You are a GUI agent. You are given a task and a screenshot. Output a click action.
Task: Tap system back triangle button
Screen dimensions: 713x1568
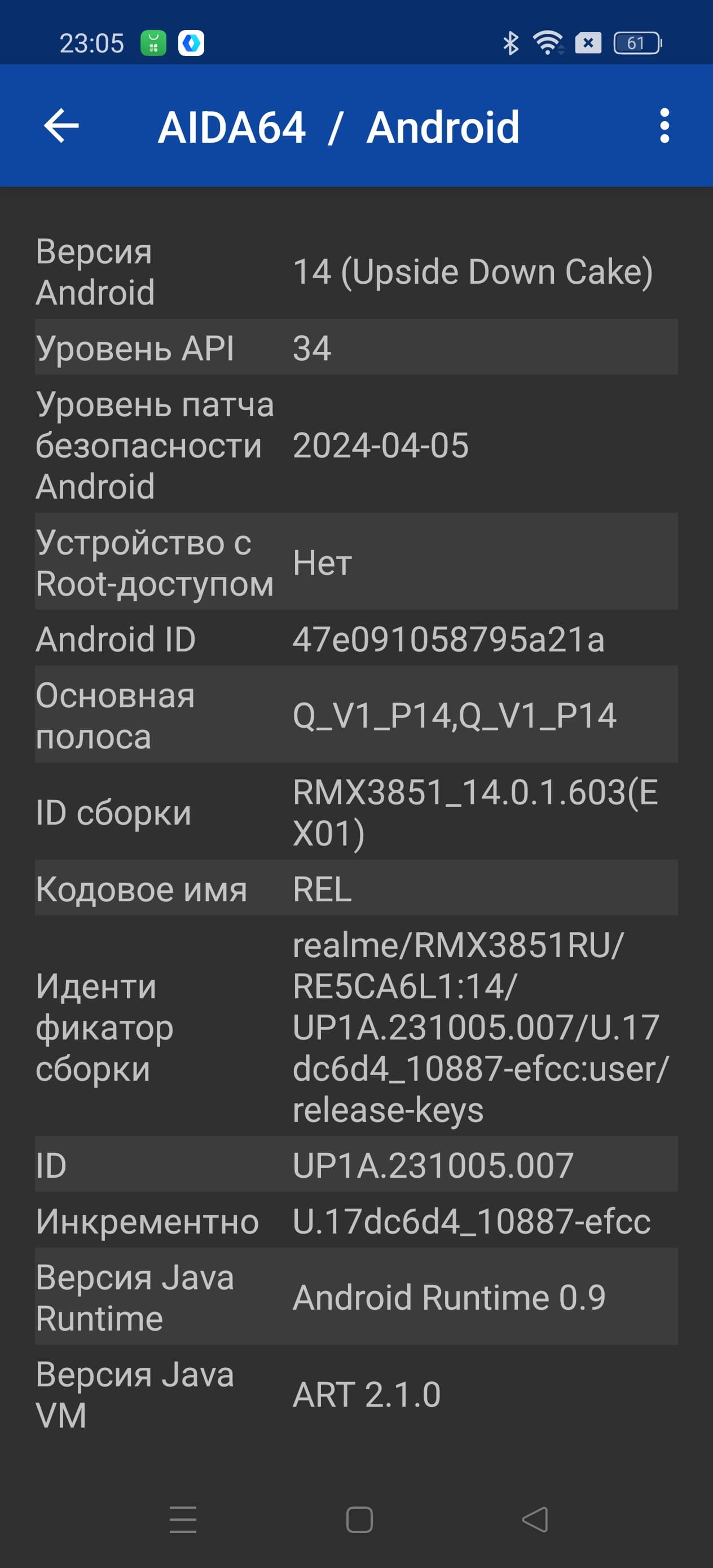coord(535,1520)
